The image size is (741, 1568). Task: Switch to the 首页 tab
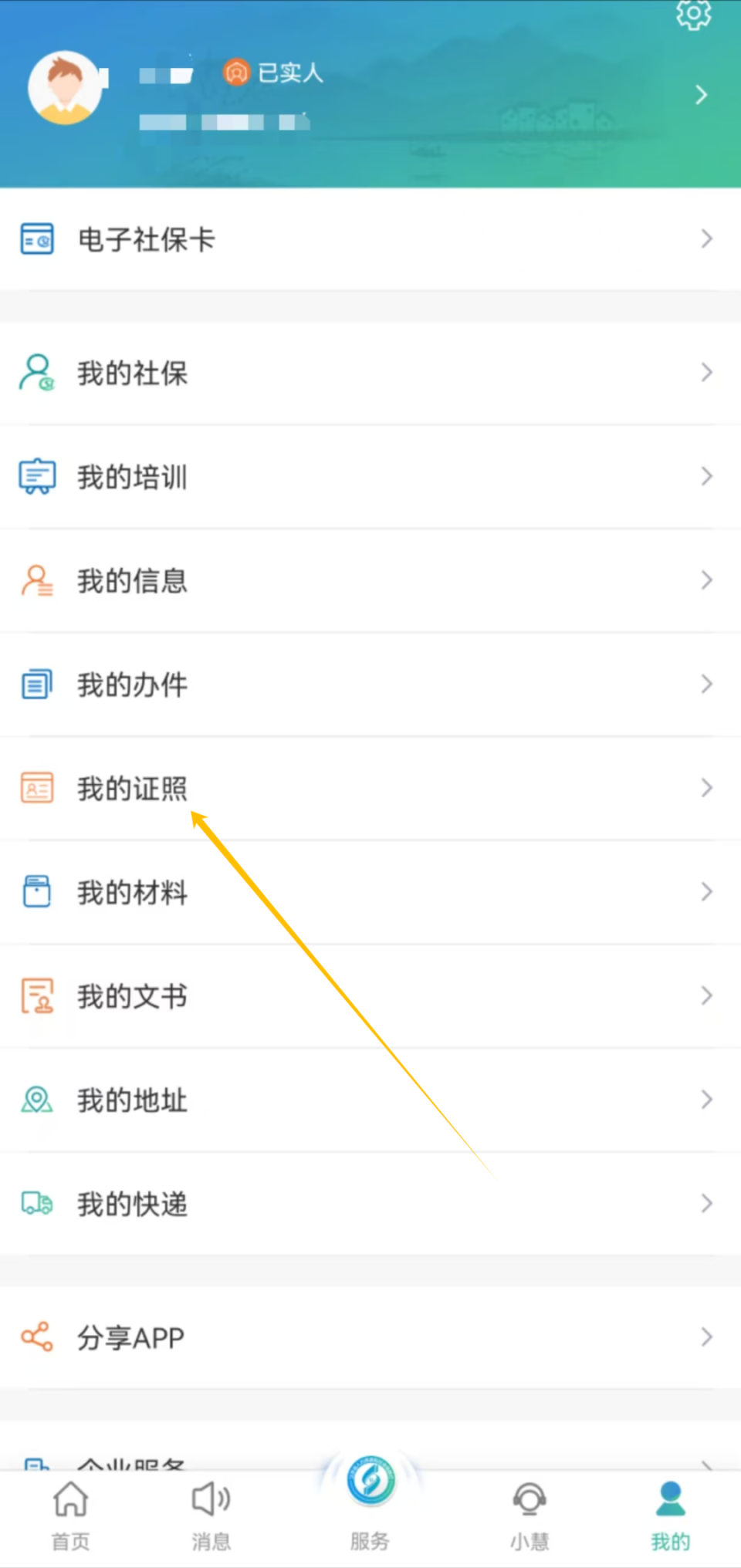click(70, 1515)
